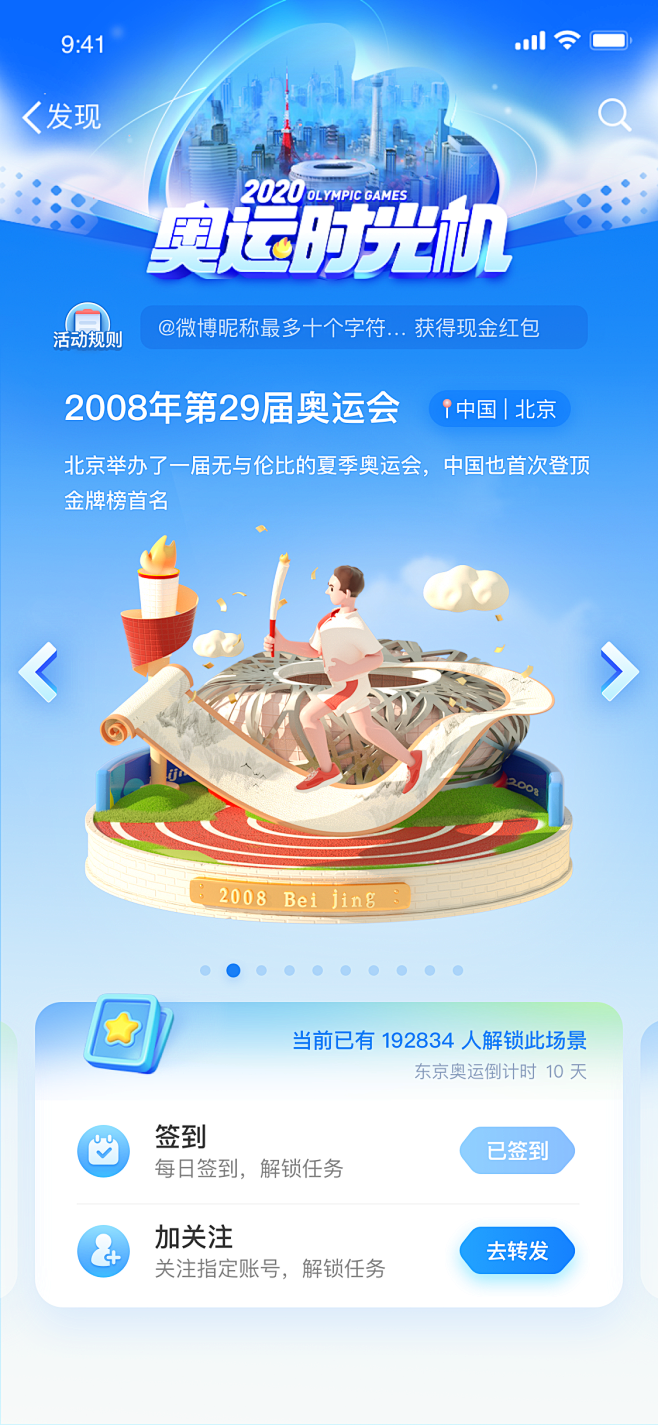Open the 中国 | 北京 location tag
Screen dimensions: 658x1425
(499, 409)
